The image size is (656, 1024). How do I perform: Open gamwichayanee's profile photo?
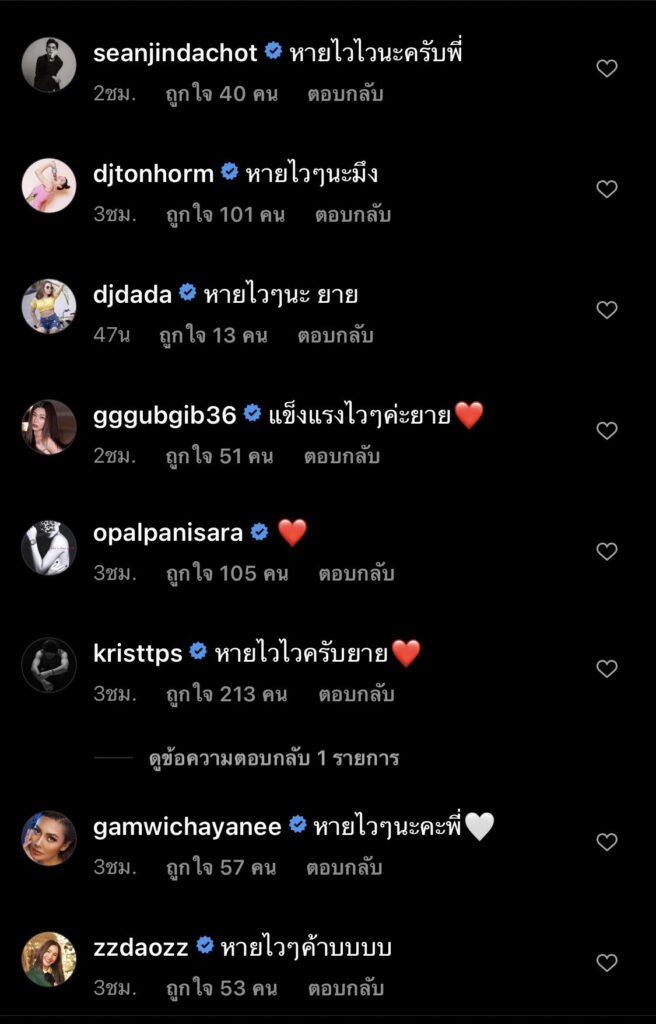pyautogui.click(x=49, y=838)
